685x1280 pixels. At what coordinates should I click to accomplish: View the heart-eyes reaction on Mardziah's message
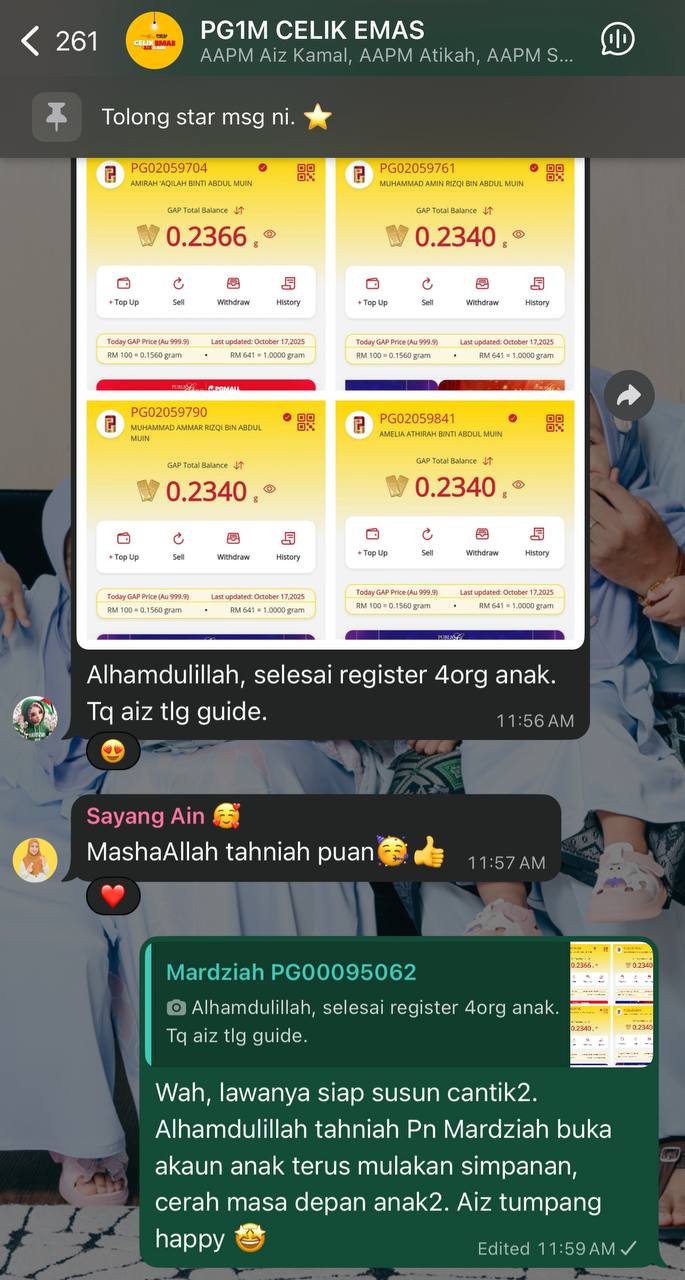point(113,750)
